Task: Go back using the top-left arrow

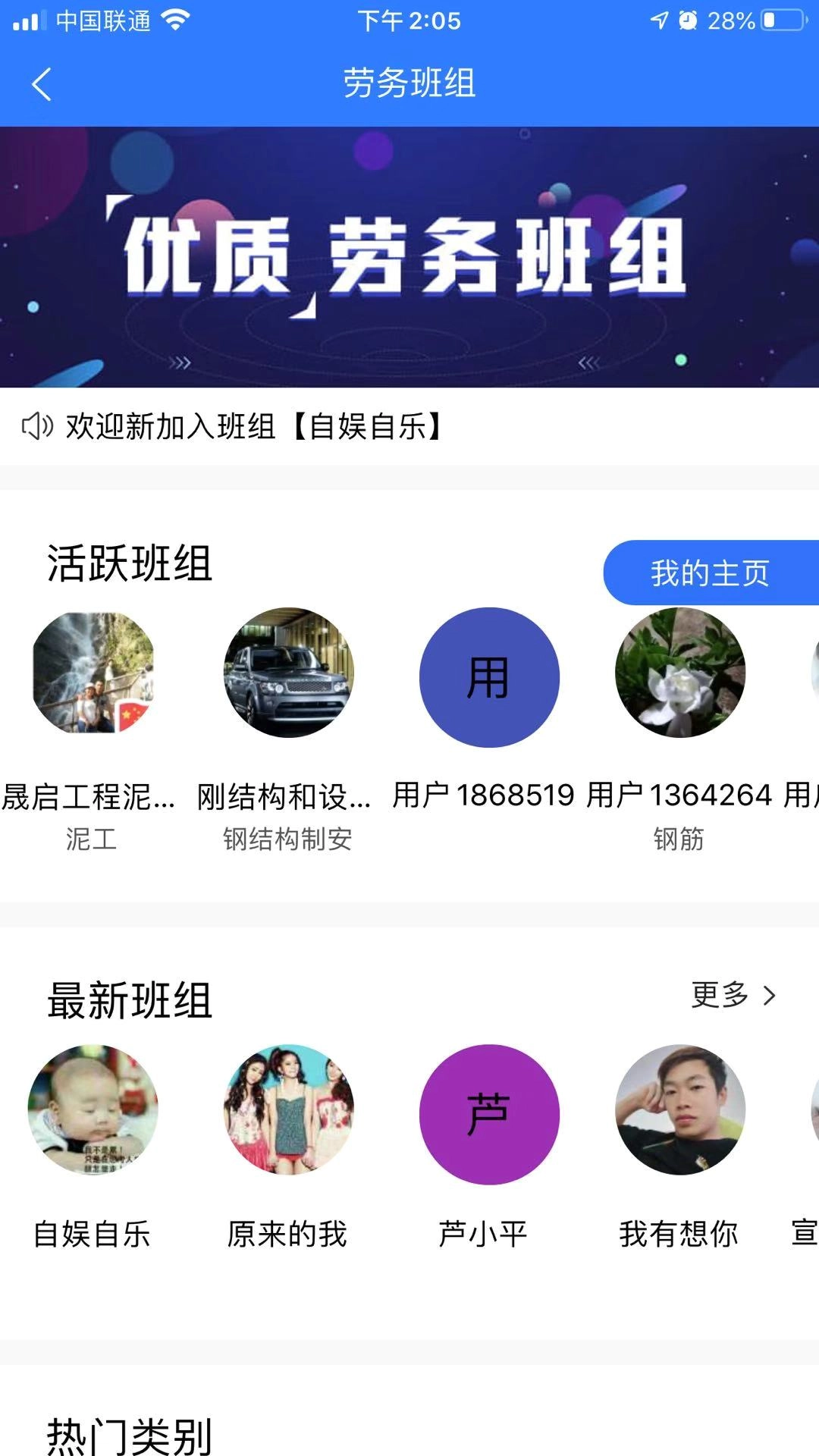Action: point(42,84)
